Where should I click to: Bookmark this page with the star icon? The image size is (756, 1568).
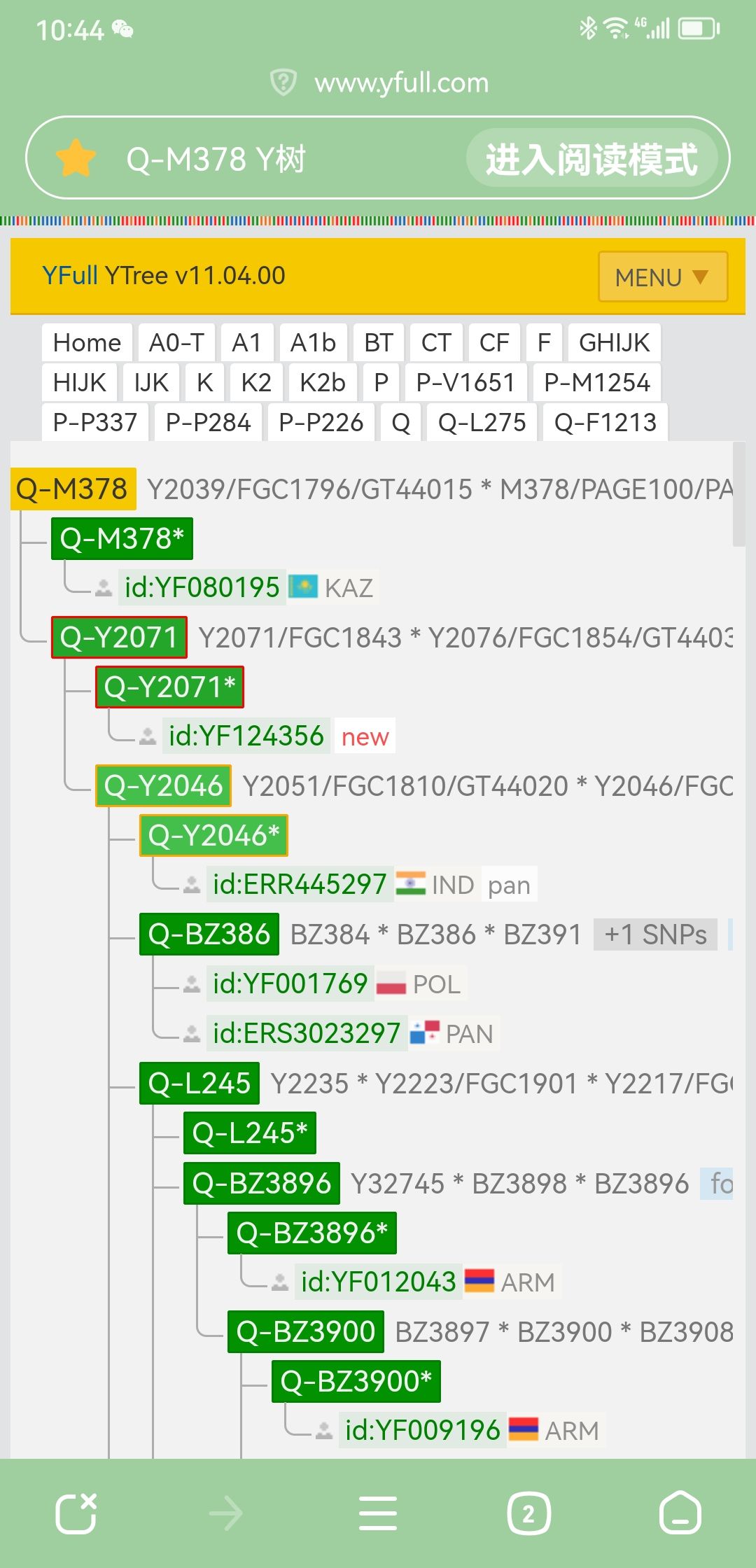tap(76, 158)
